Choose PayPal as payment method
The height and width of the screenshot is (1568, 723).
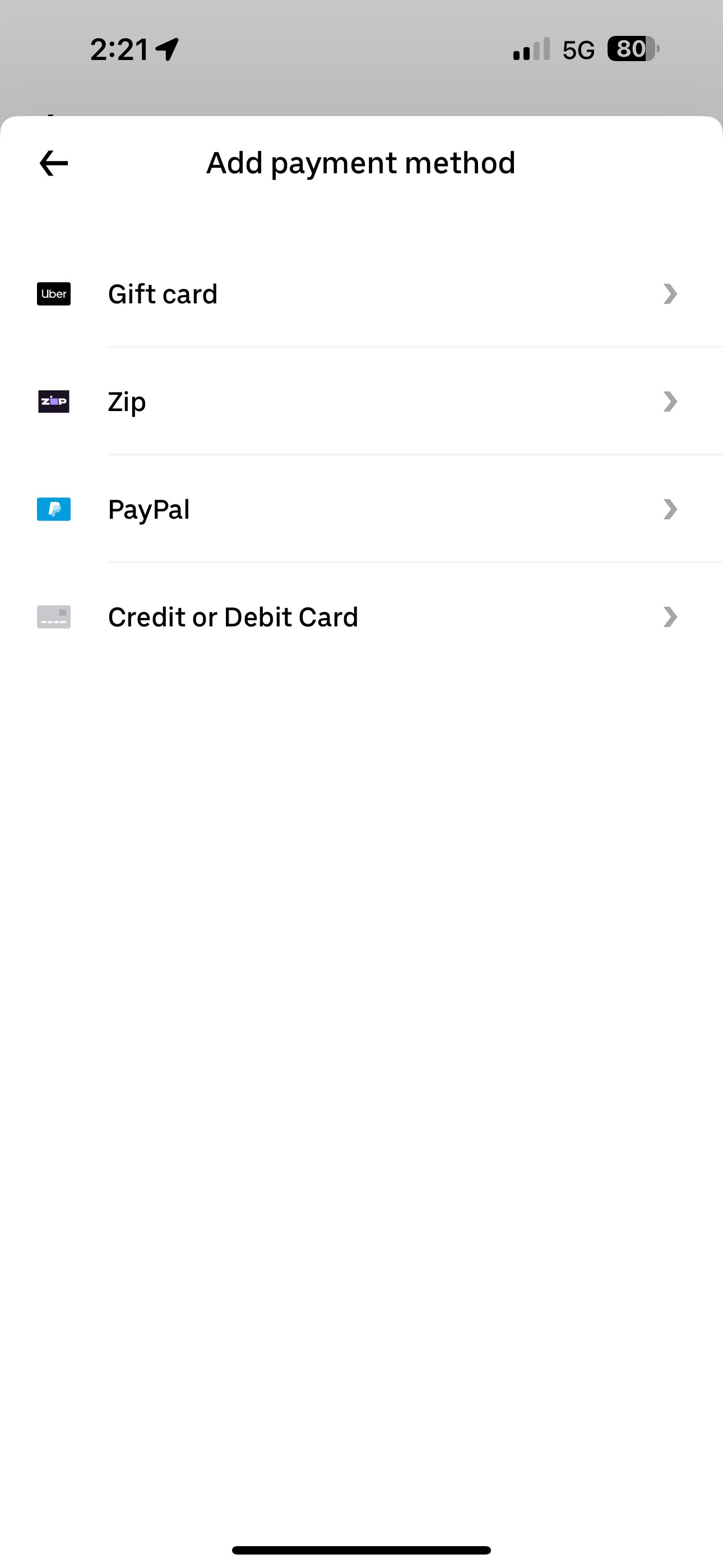click(x=149, y=509)
